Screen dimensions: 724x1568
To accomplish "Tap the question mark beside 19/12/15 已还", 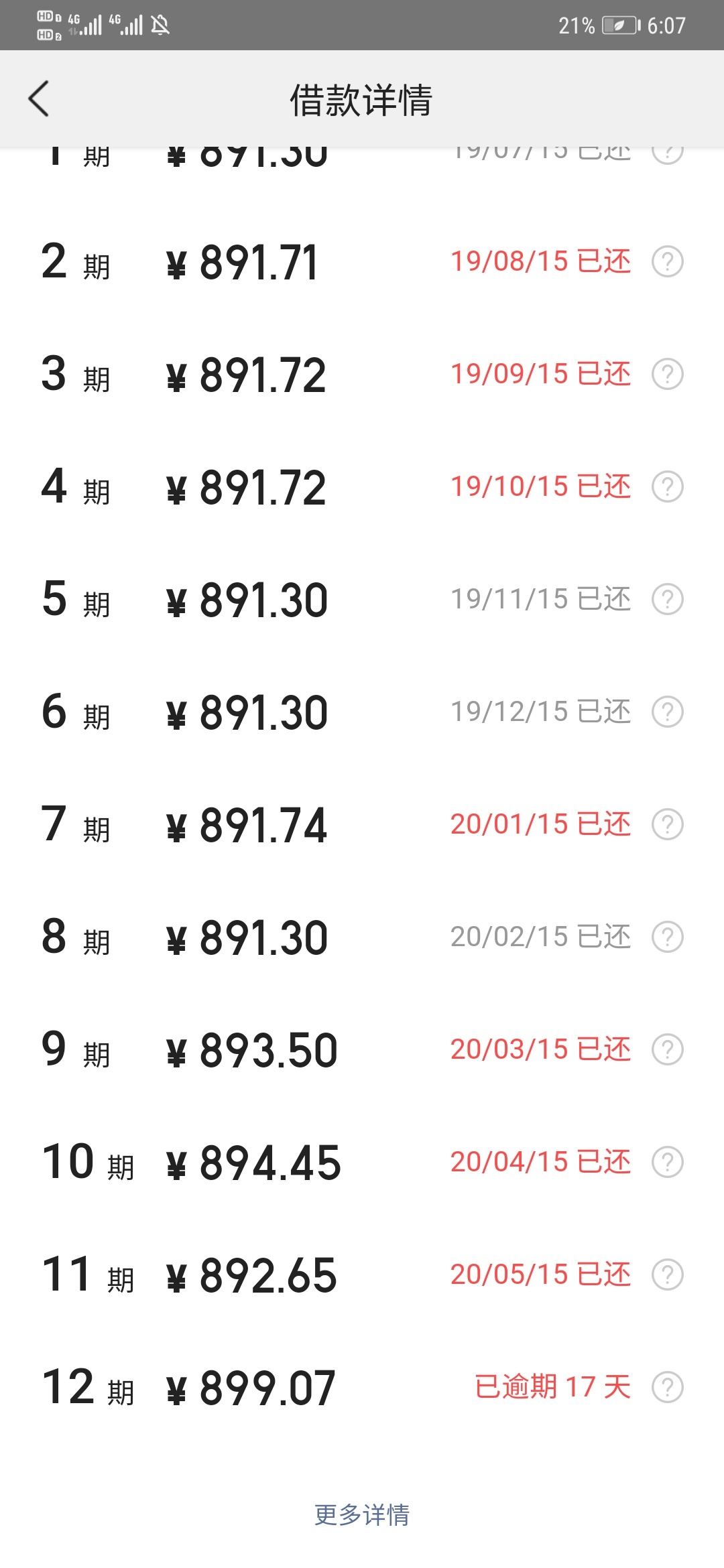I will pyautogui.click(x=668, y=712).
